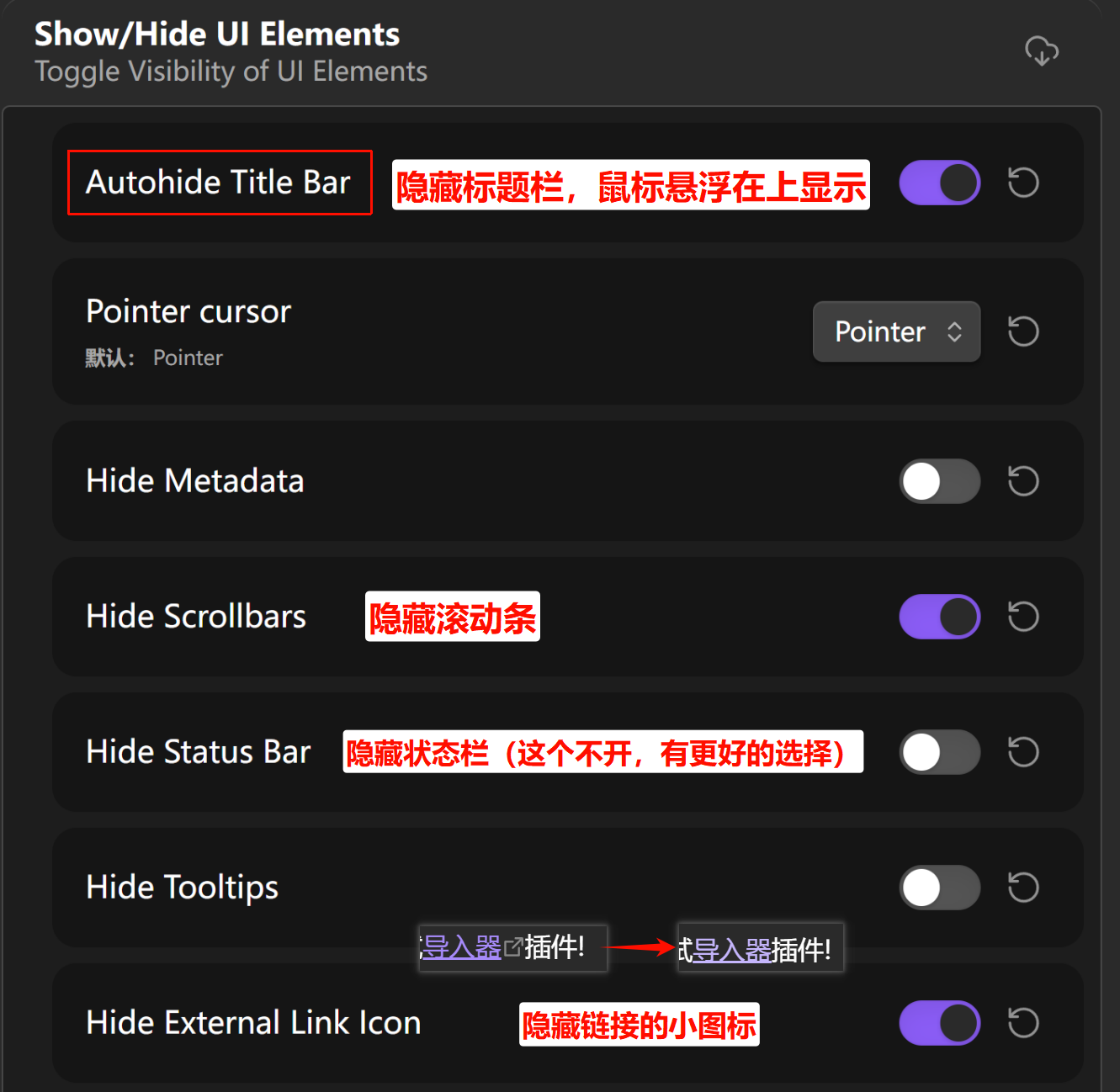This screenshot has height=1092, width=1120.
Task: Turn off the Autohide Title Bar switch
Action: [939, 183]
